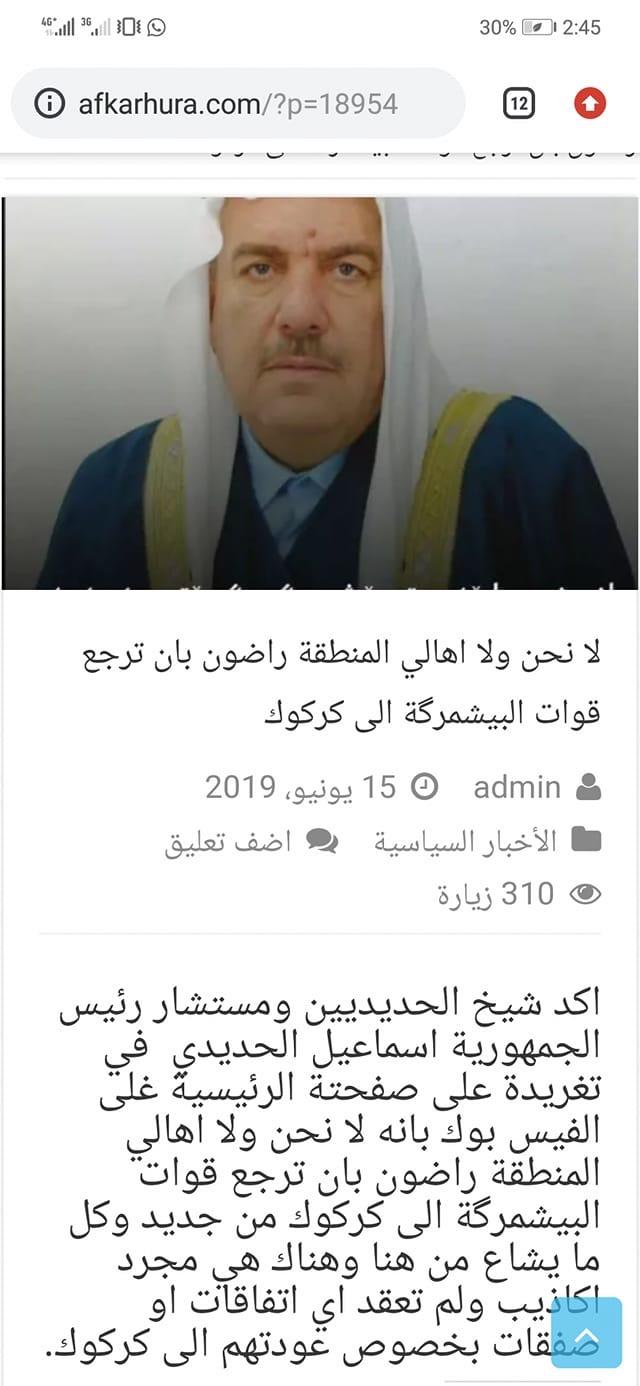Jump back to top with the blue arrow button

[x=586, y=1332]
